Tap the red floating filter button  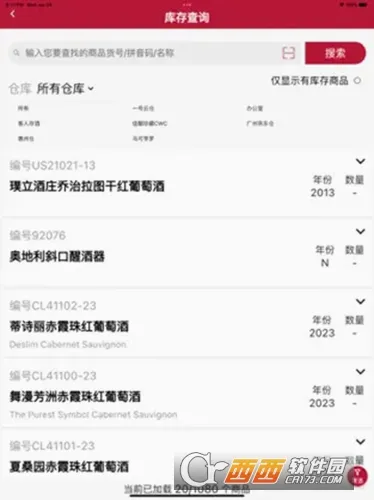pos(358,476)
